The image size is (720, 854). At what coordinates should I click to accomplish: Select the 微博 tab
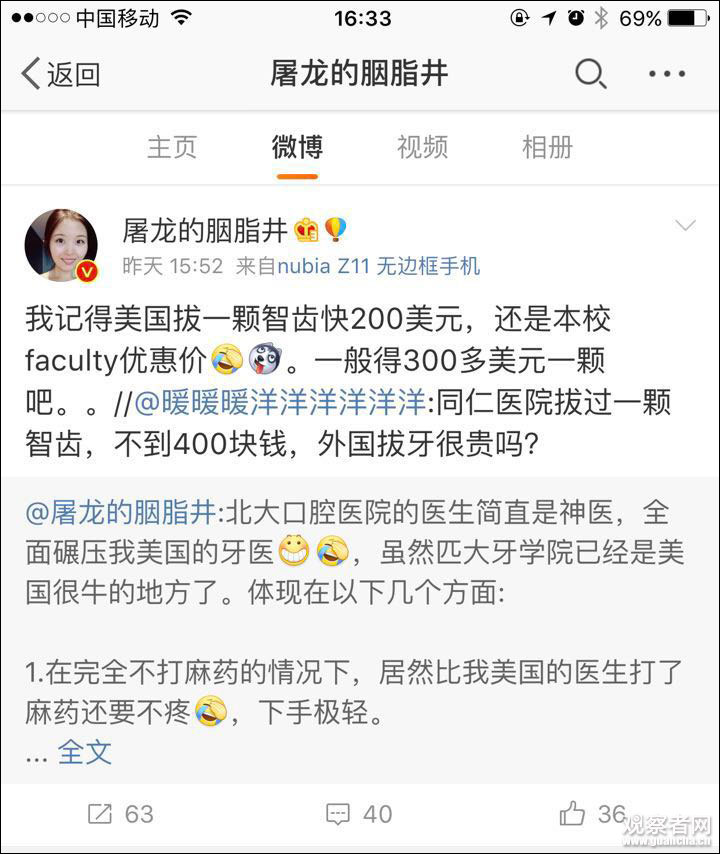(x=297, y=147)
